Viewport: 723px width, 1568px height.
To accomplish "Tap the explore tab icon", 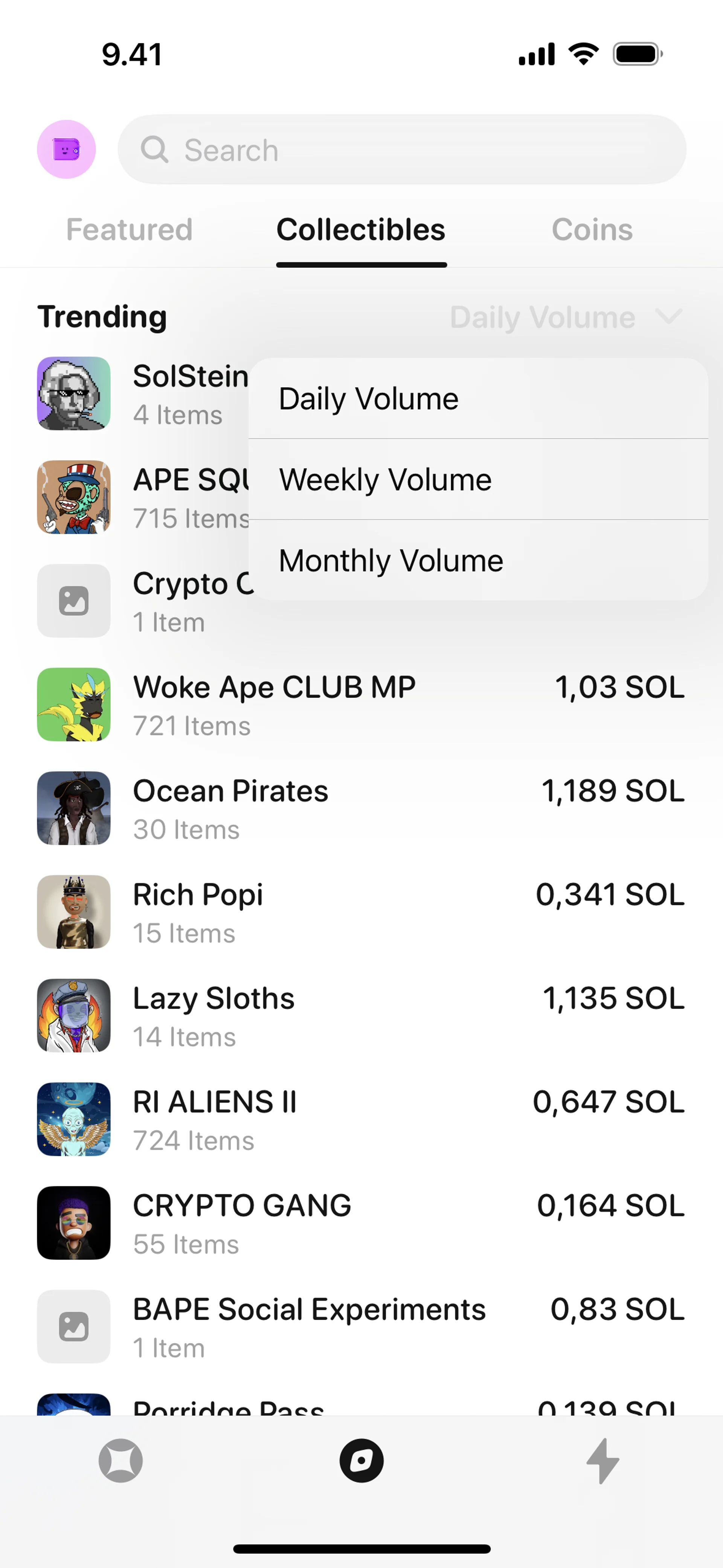I will click(361, 1461).
